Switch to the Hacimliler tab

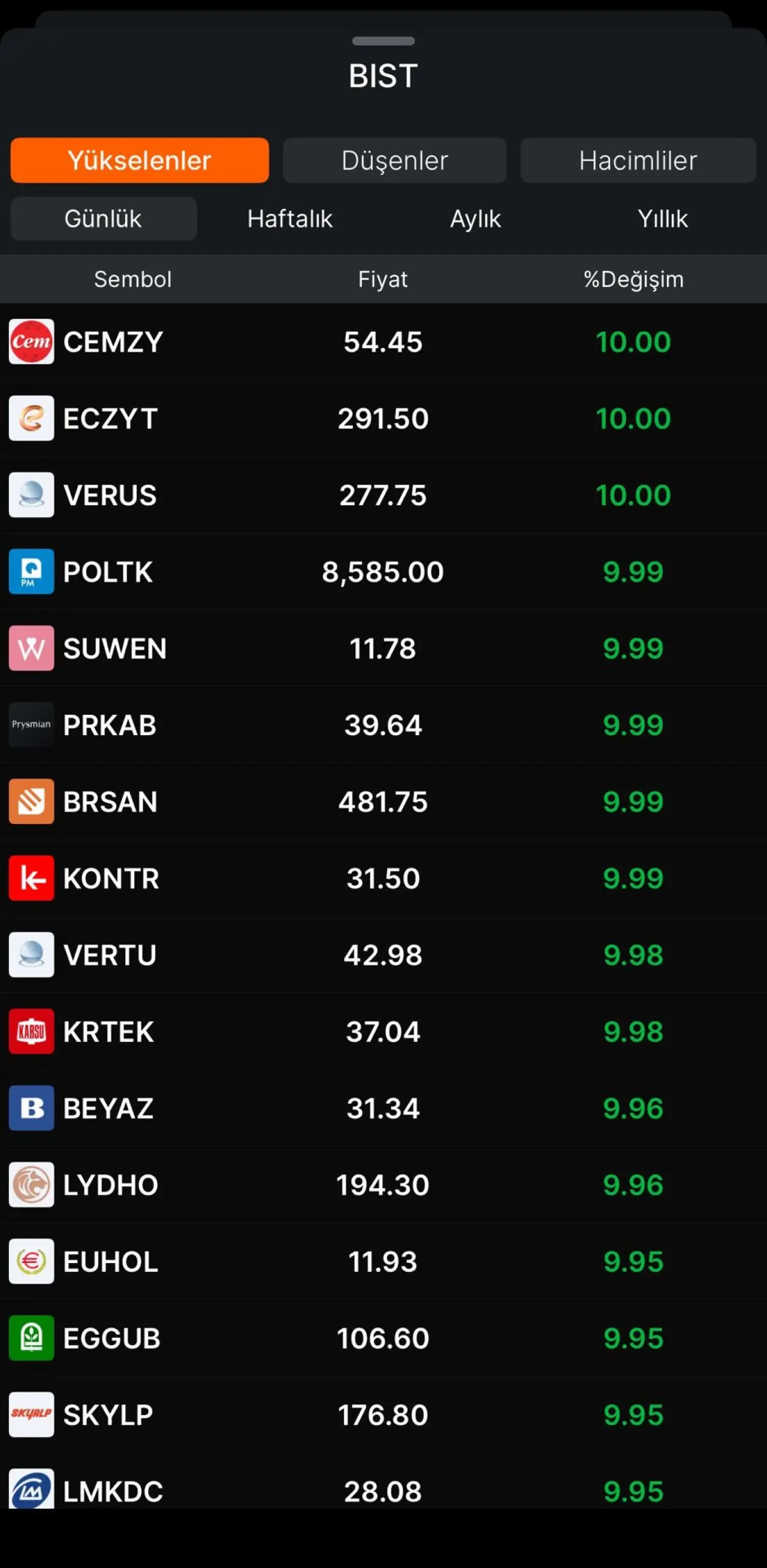[638, 161]
